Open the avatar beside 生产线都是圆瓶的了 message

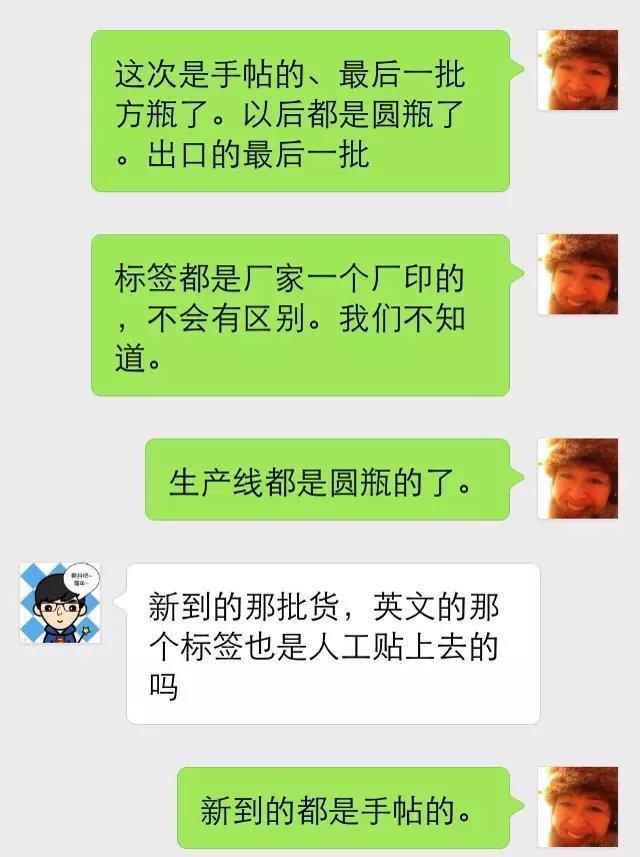[580, 479]
